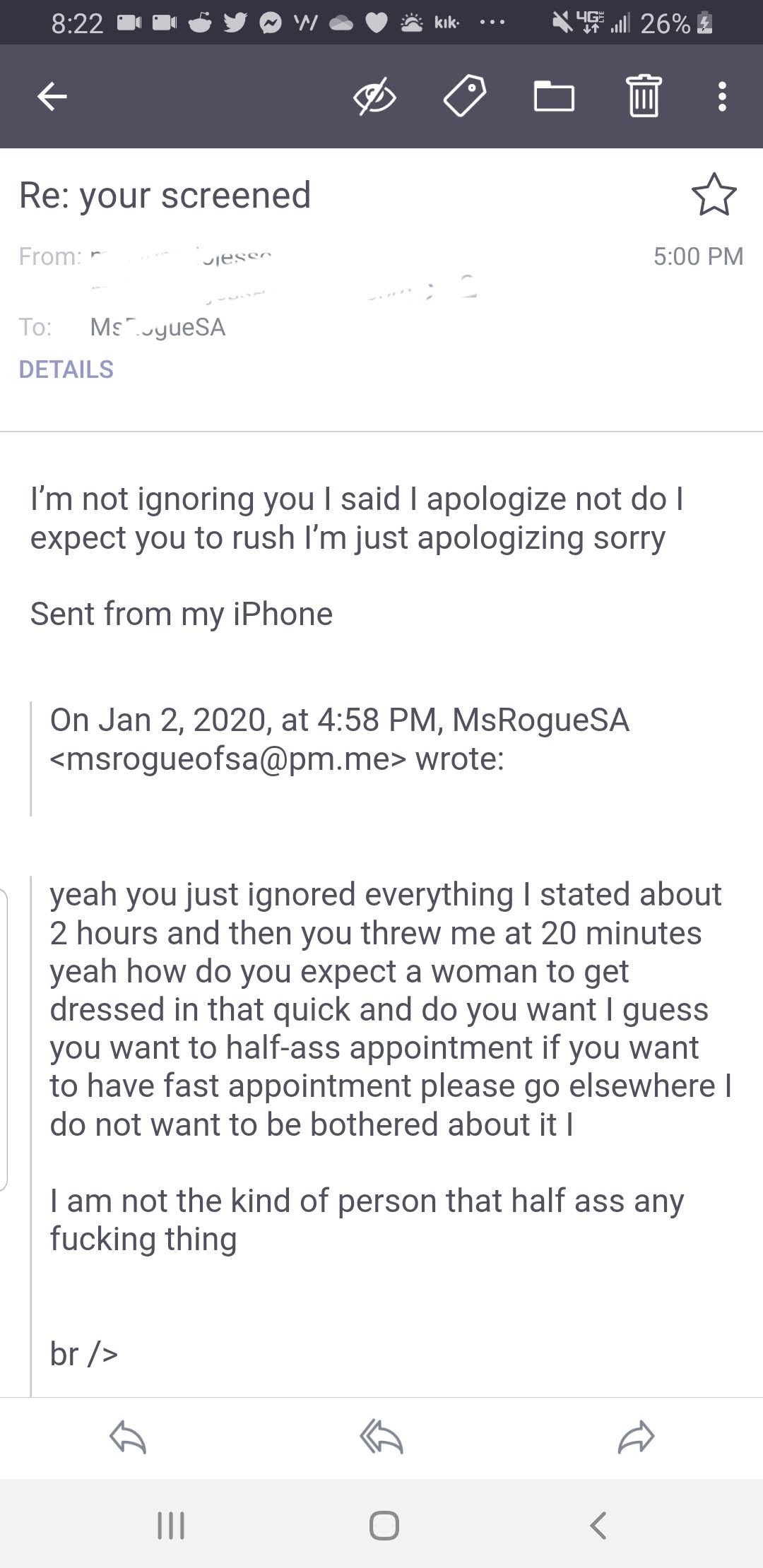763x1568 pixels.
Task: Go to the phone's home screen
Action: point(384,1525)
